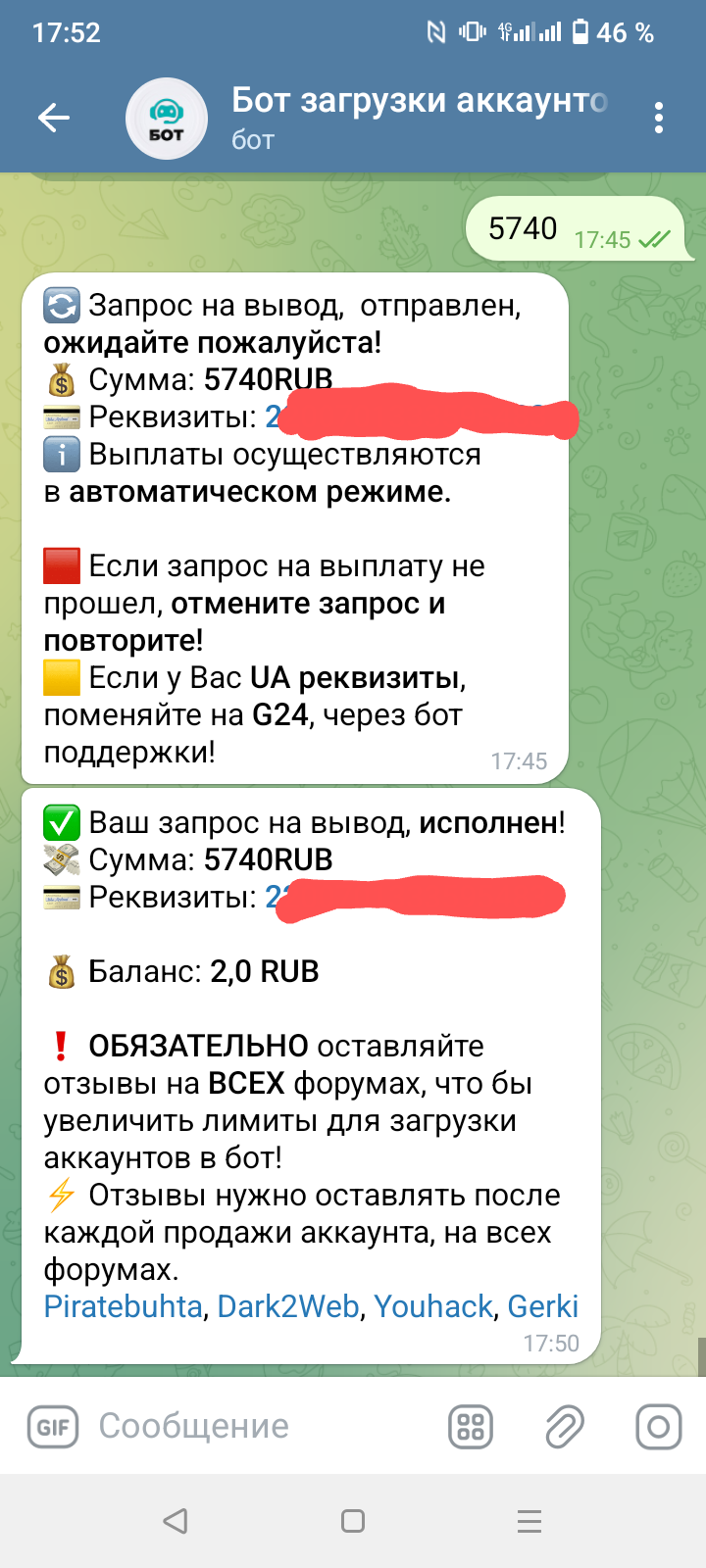Open the bot's profile avatar
The width and height of the screenshot is (706, 1568).
click(x=167, y=119)
